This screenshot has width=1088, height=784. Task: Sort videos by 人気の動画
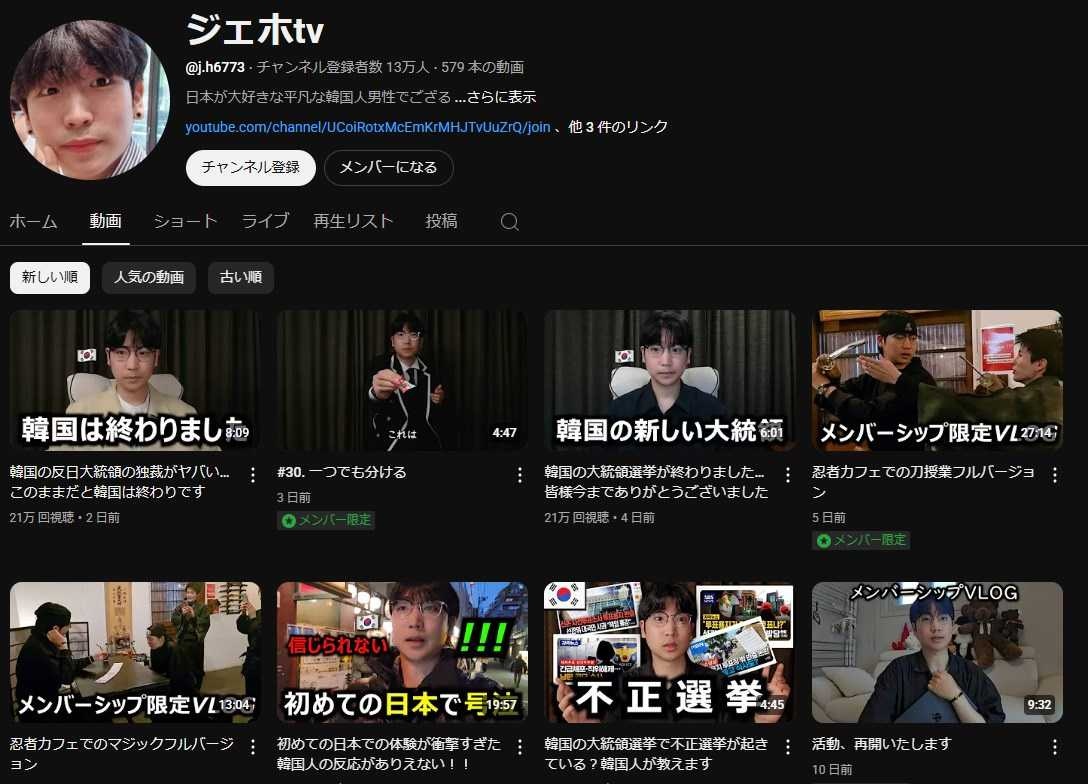click(149, 278)
